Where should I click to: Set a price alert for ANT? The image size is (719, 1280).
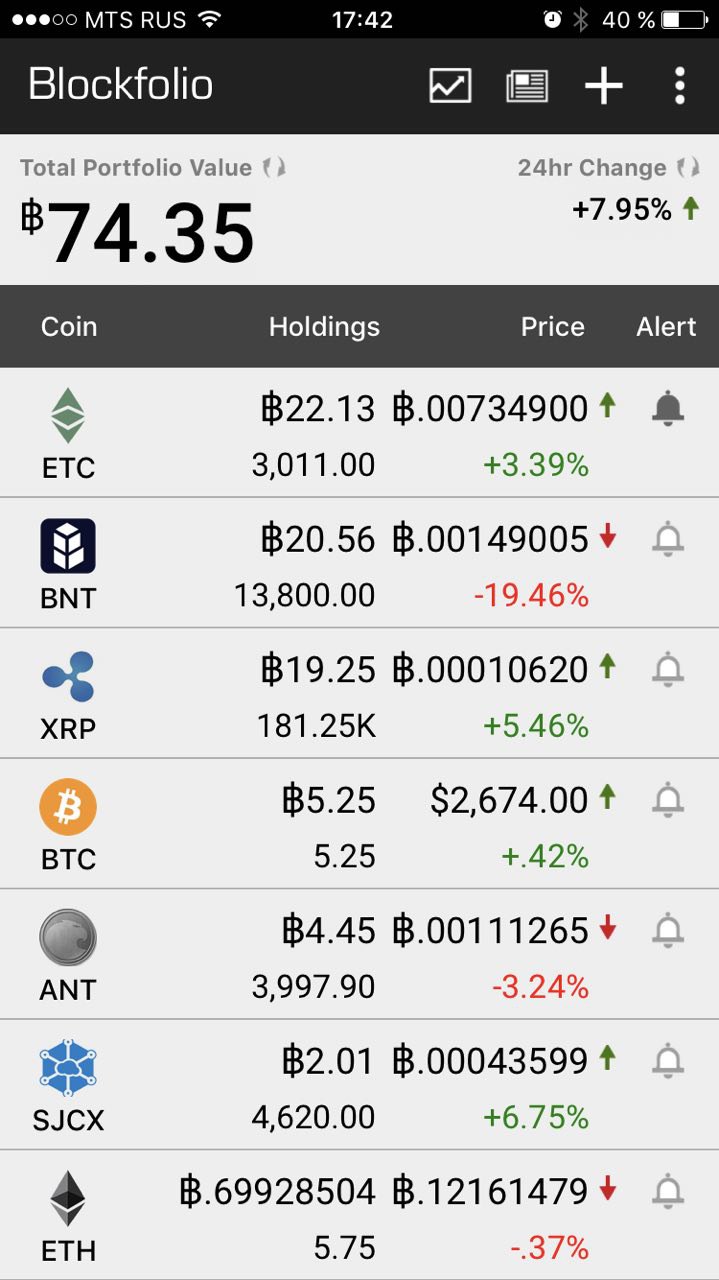[668, 931]
